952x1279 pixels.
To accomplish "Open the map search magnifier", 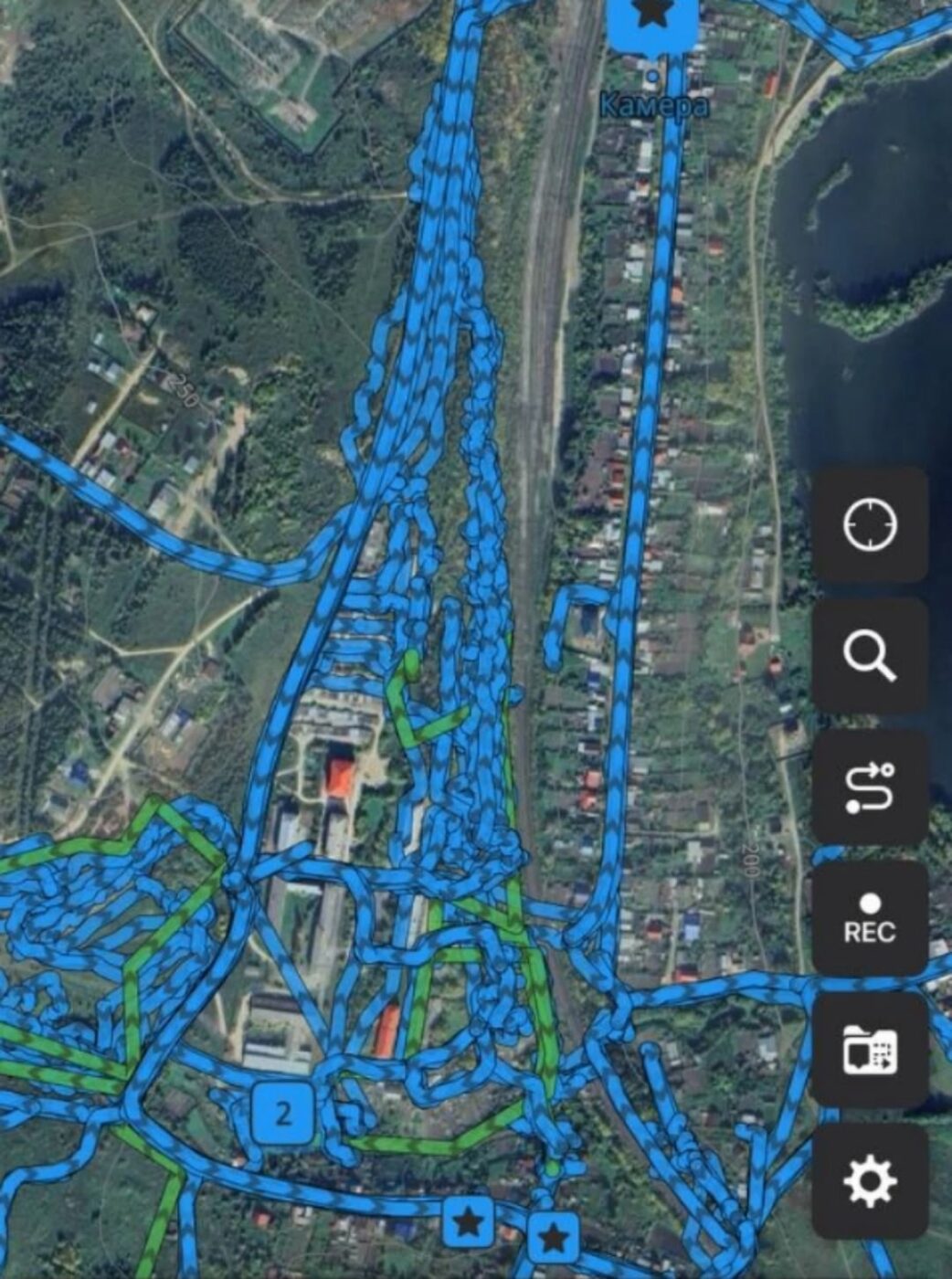I will click(x=870, y=656).
